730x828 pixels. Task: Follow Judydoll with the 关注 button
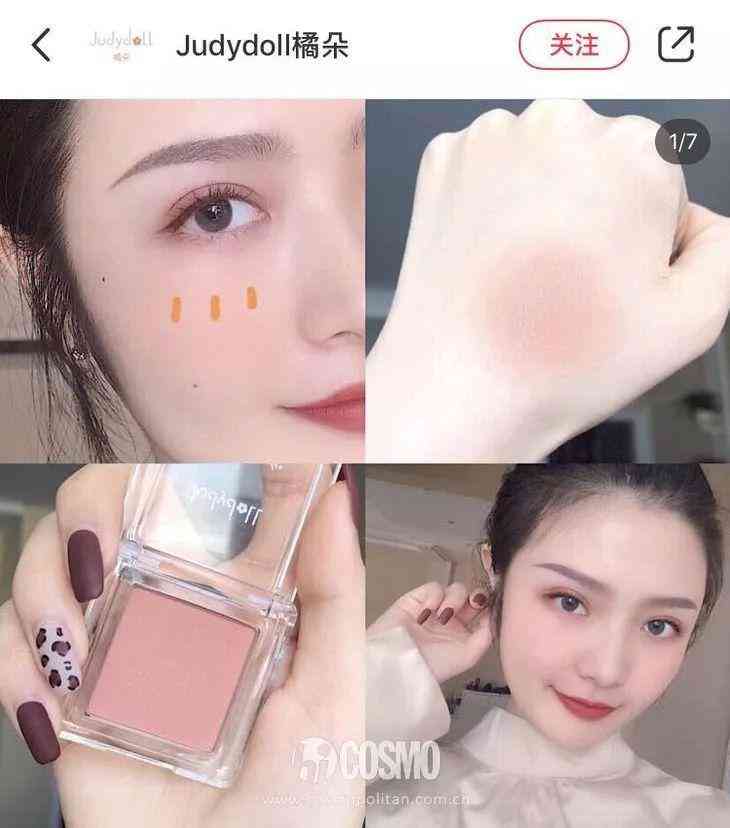click(x=573, y=45)
